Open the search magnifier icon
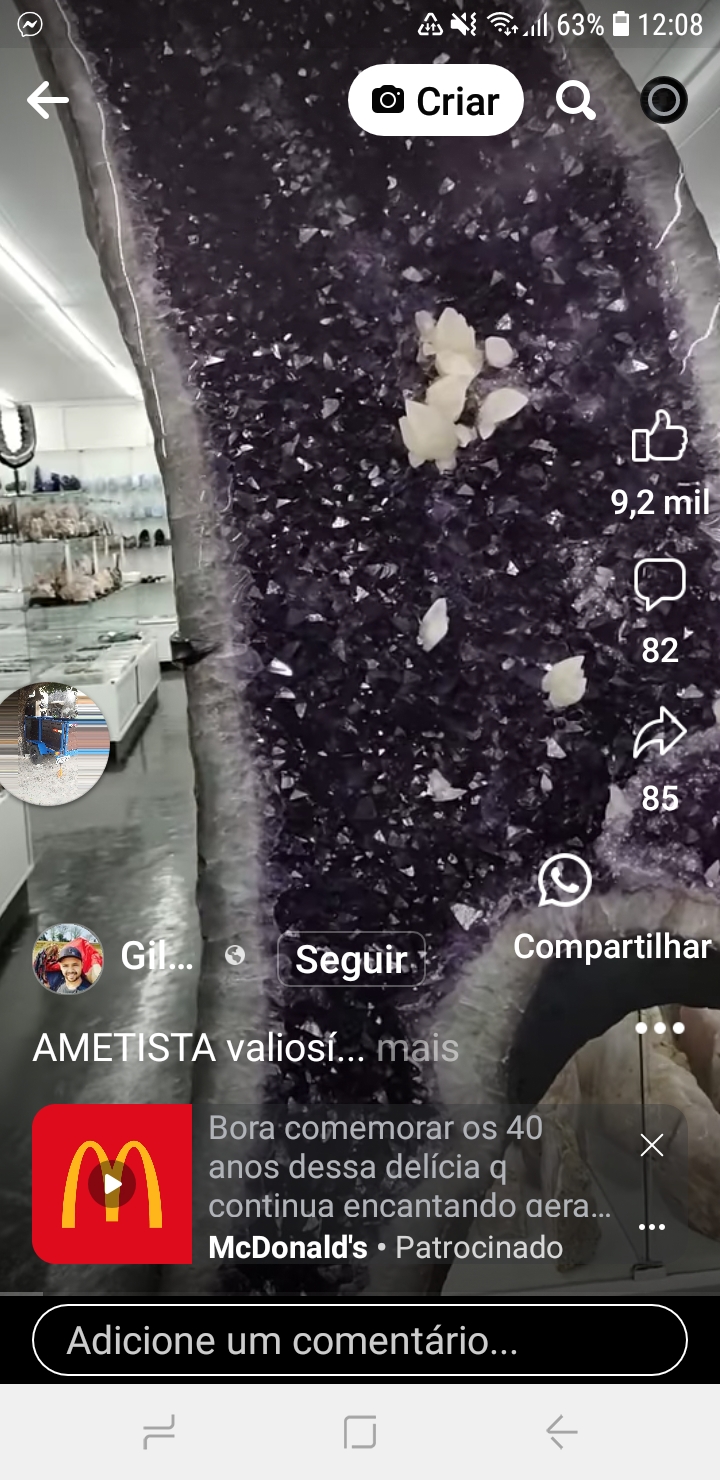Screen dimensions: 720x1480 click(x=575, y=100)
